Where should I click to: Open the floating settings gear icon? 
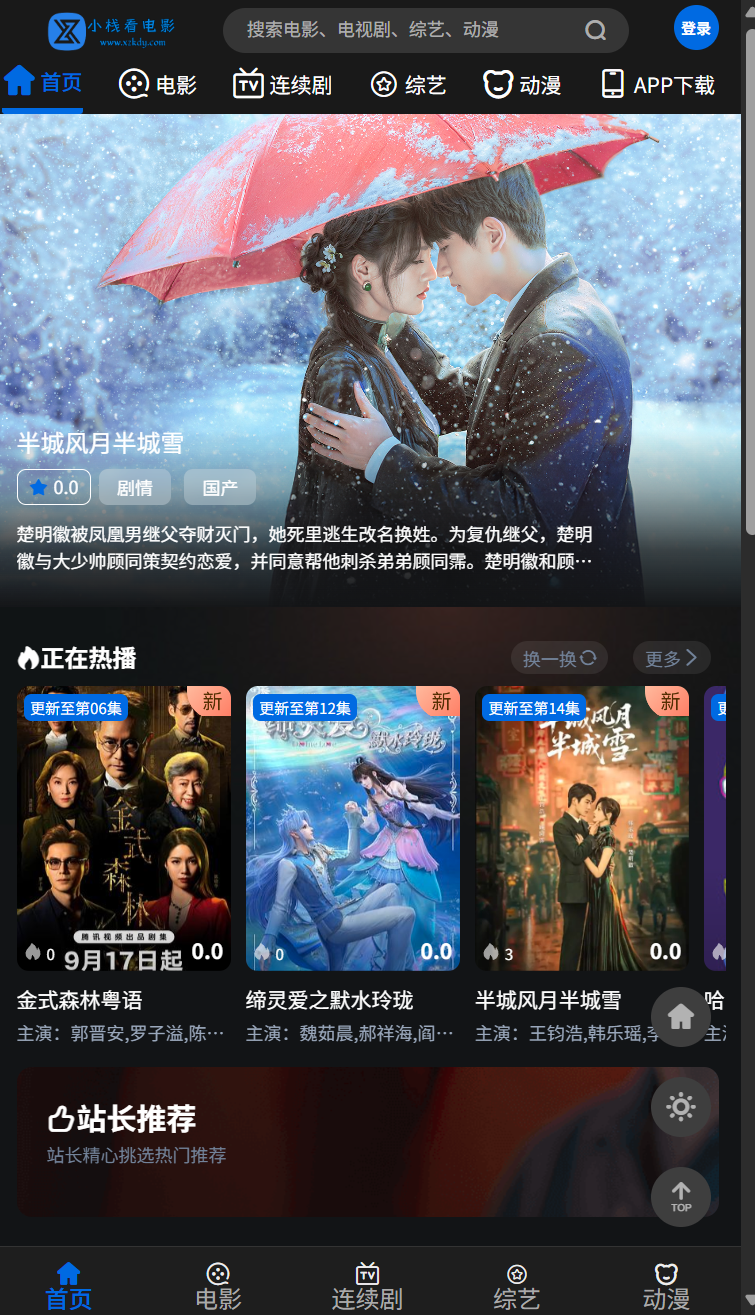(x=680, y=1107)
